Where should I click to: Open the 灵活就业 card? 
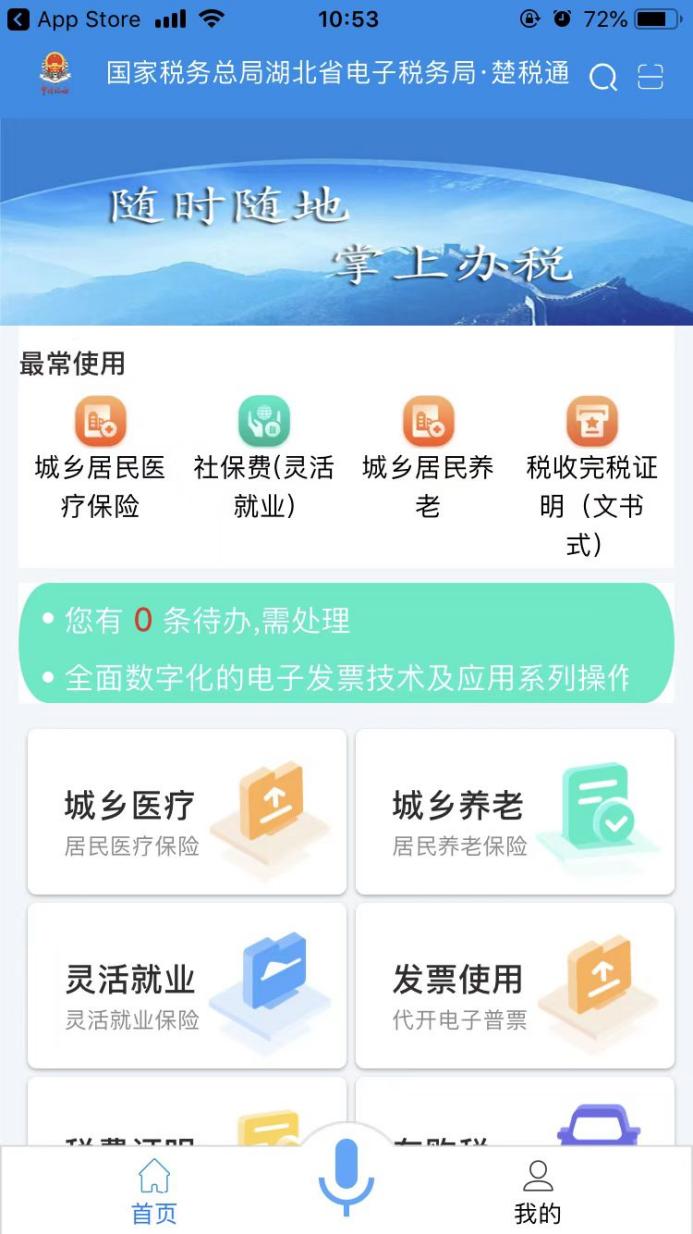187,986
